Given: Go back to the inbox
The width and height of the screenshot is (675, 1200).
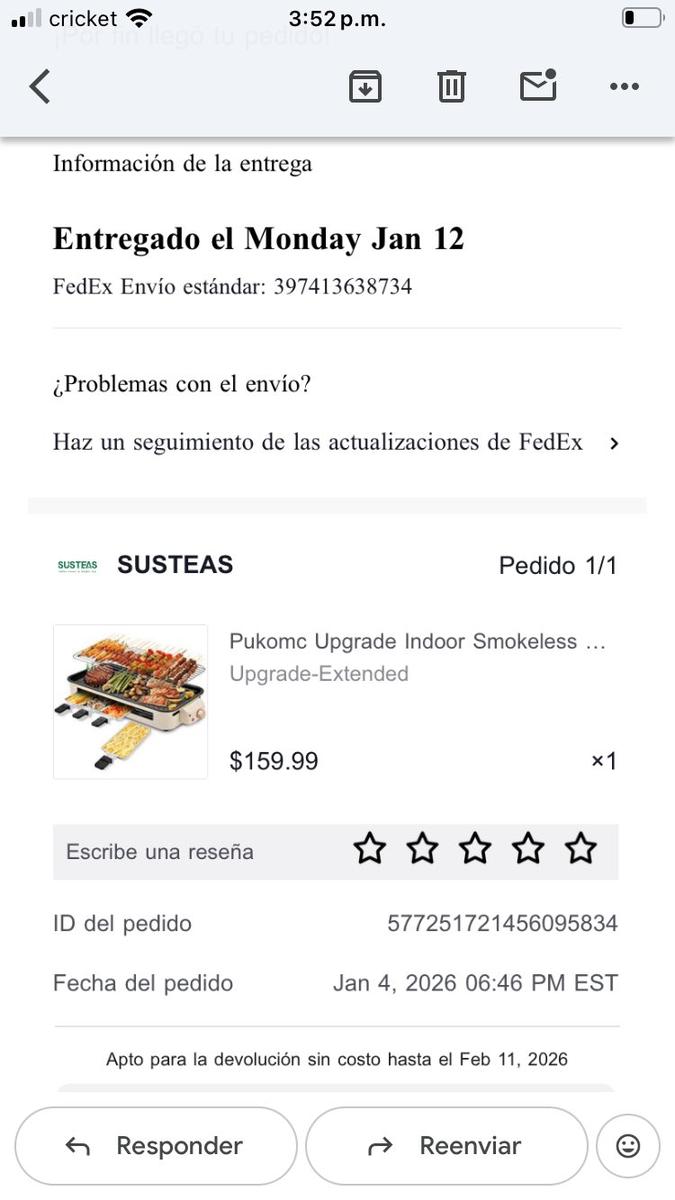Looking at the screenshot, I should 40,87.
